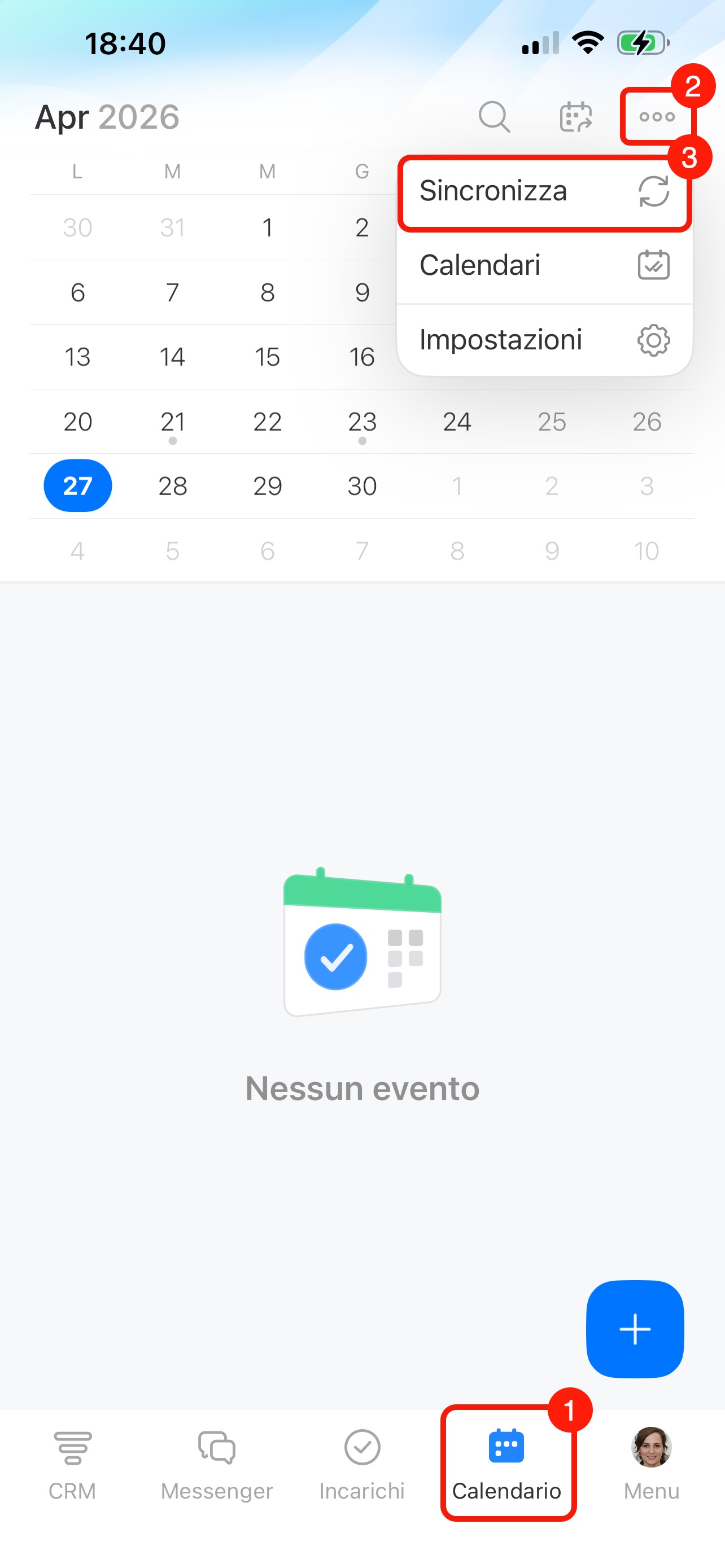The image size is (725, 1568).
Task: Choose April 24 on the calendar
Action: pyautogui.click(x=457, y=422)
